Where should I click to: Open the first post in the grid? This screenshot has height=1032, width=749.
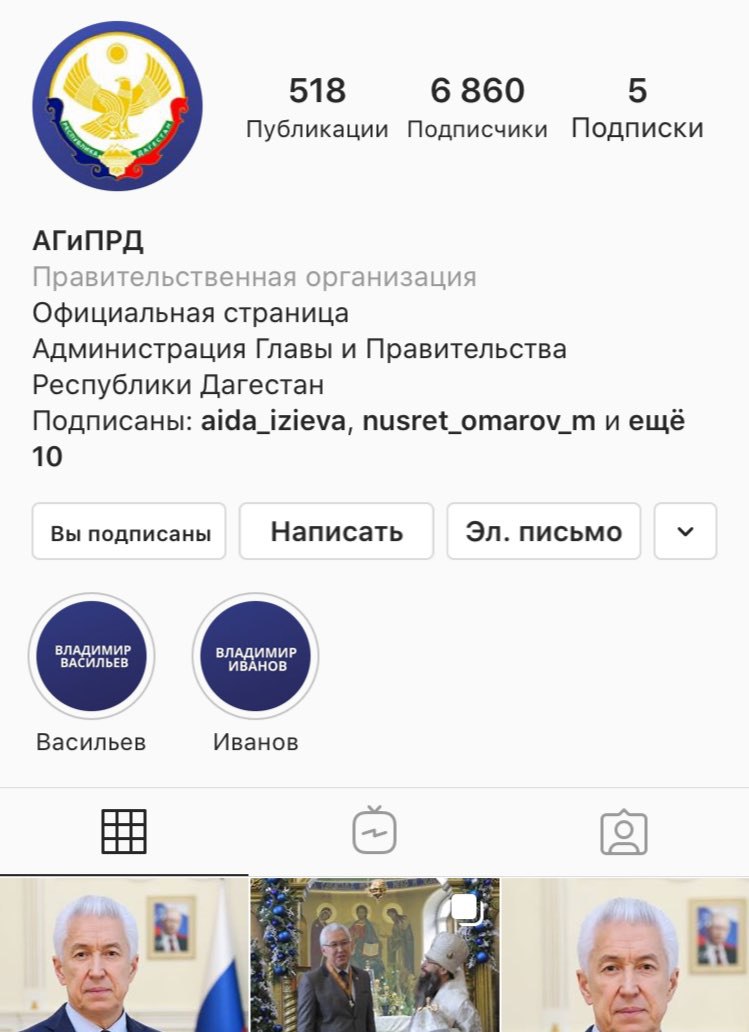pos(124,955)
